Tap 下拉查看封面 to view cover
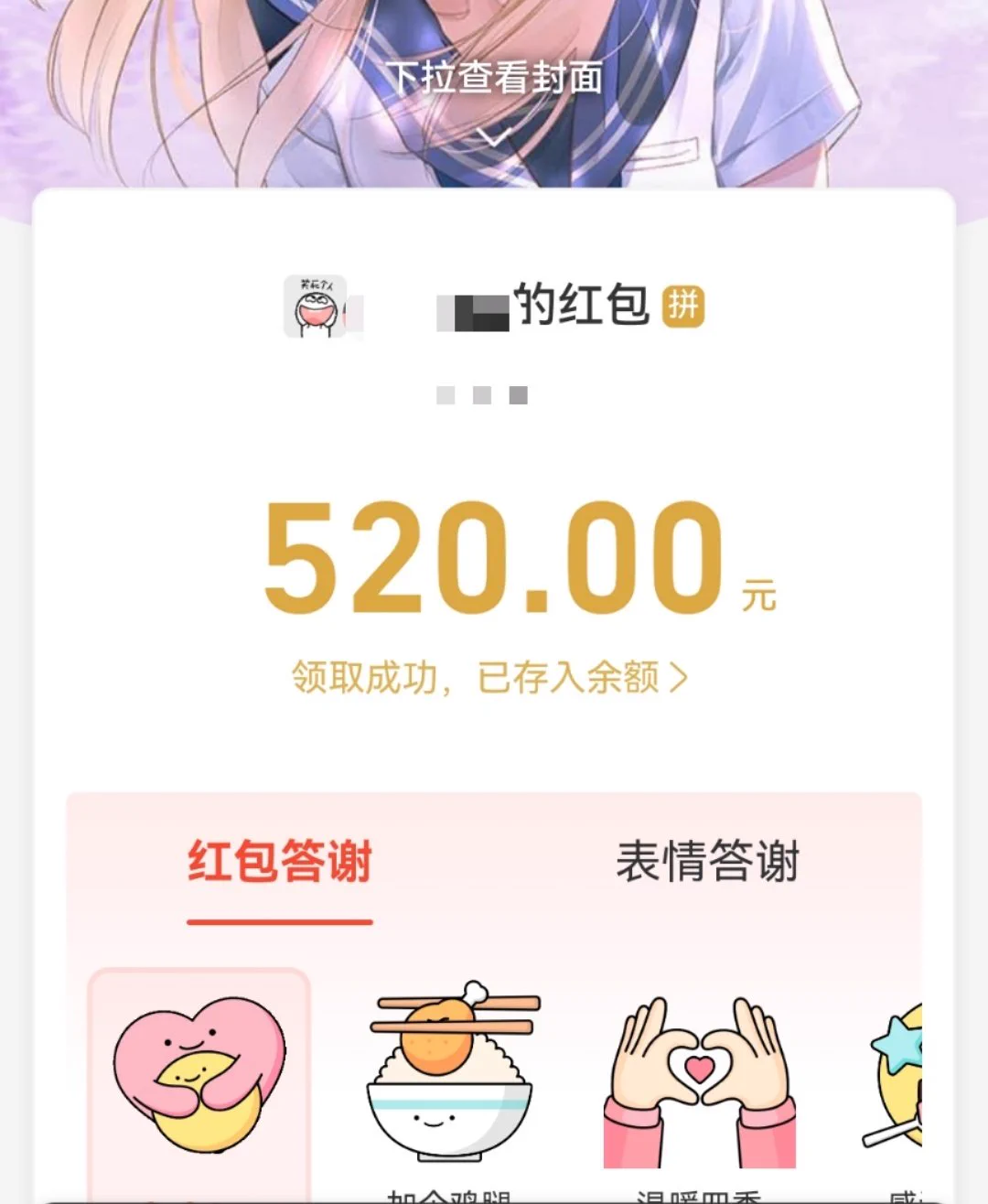This screenshot has height=1204, width=988. [x=494, y=79]
